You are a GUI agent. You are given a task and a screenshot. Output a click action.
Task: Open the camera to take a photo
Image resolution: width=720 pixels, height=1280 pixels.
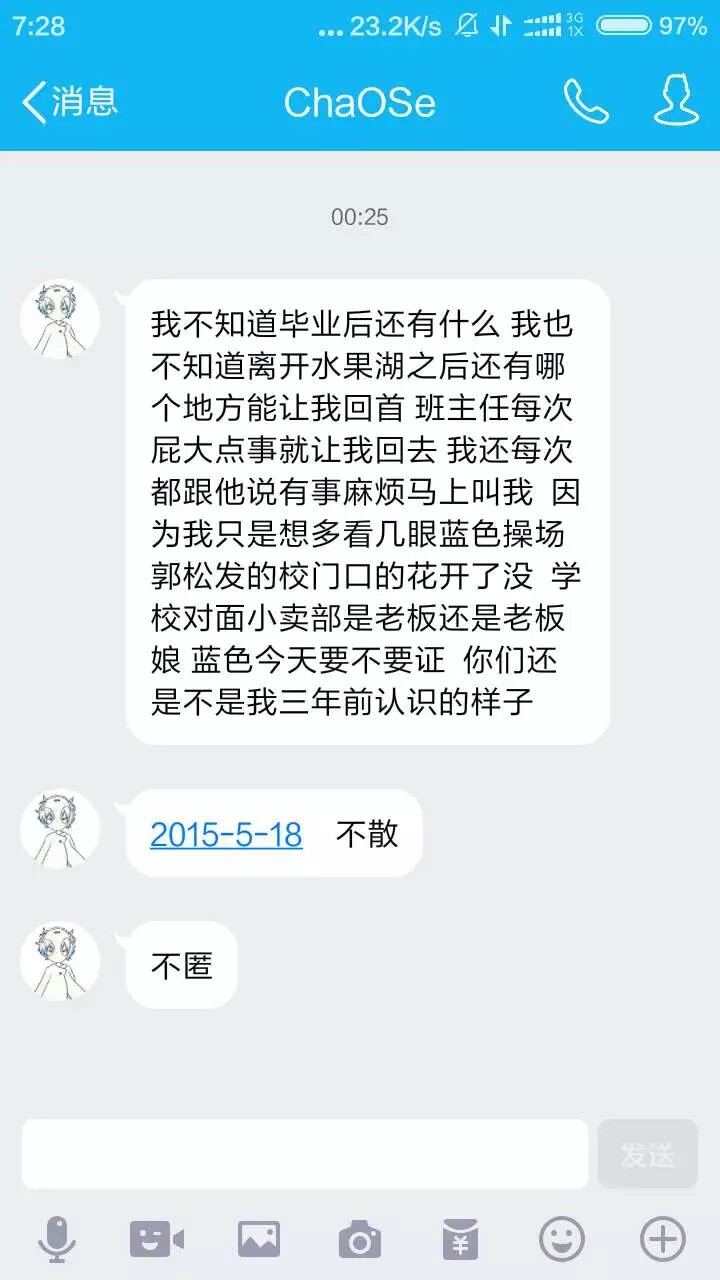coord(359,1240)
